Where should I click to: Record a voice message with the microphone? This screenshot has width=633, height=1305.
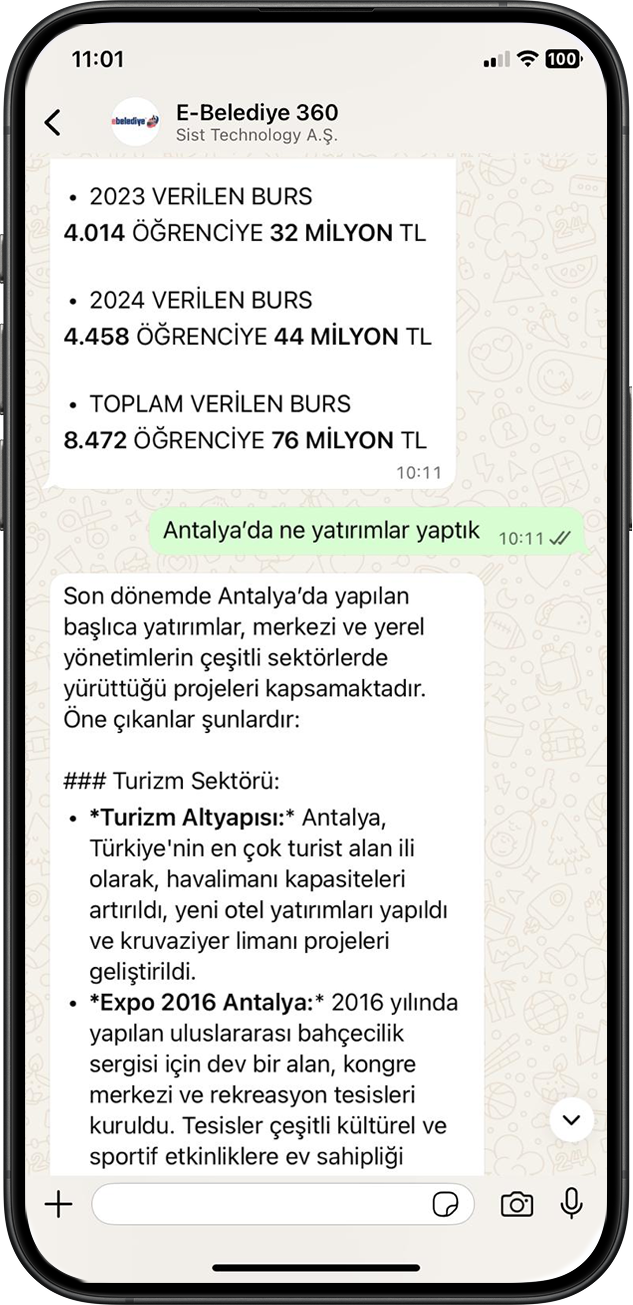tap(572, 1204)
